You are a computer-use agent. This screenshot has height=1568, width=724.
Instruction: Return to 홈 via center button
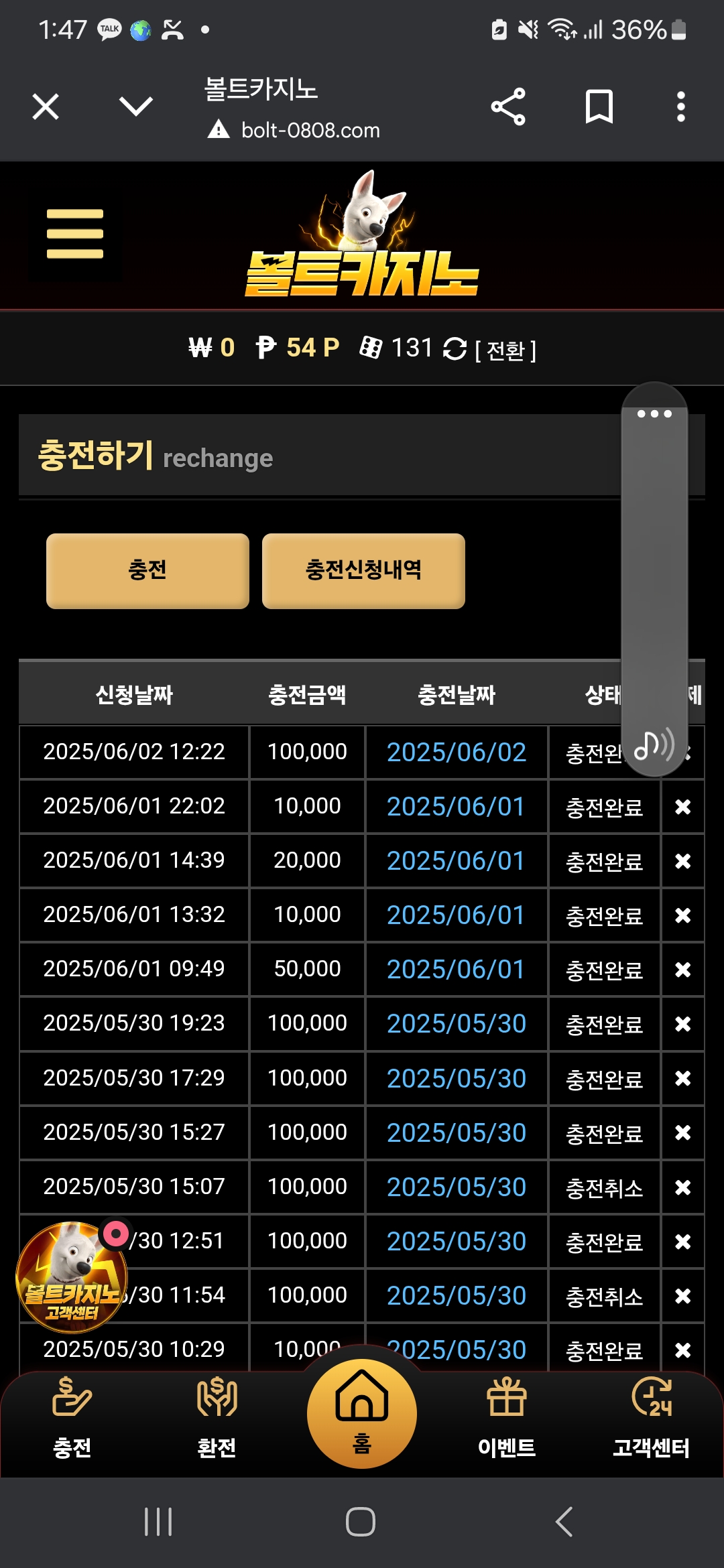pyautogui.click(x=362, y=1413)
